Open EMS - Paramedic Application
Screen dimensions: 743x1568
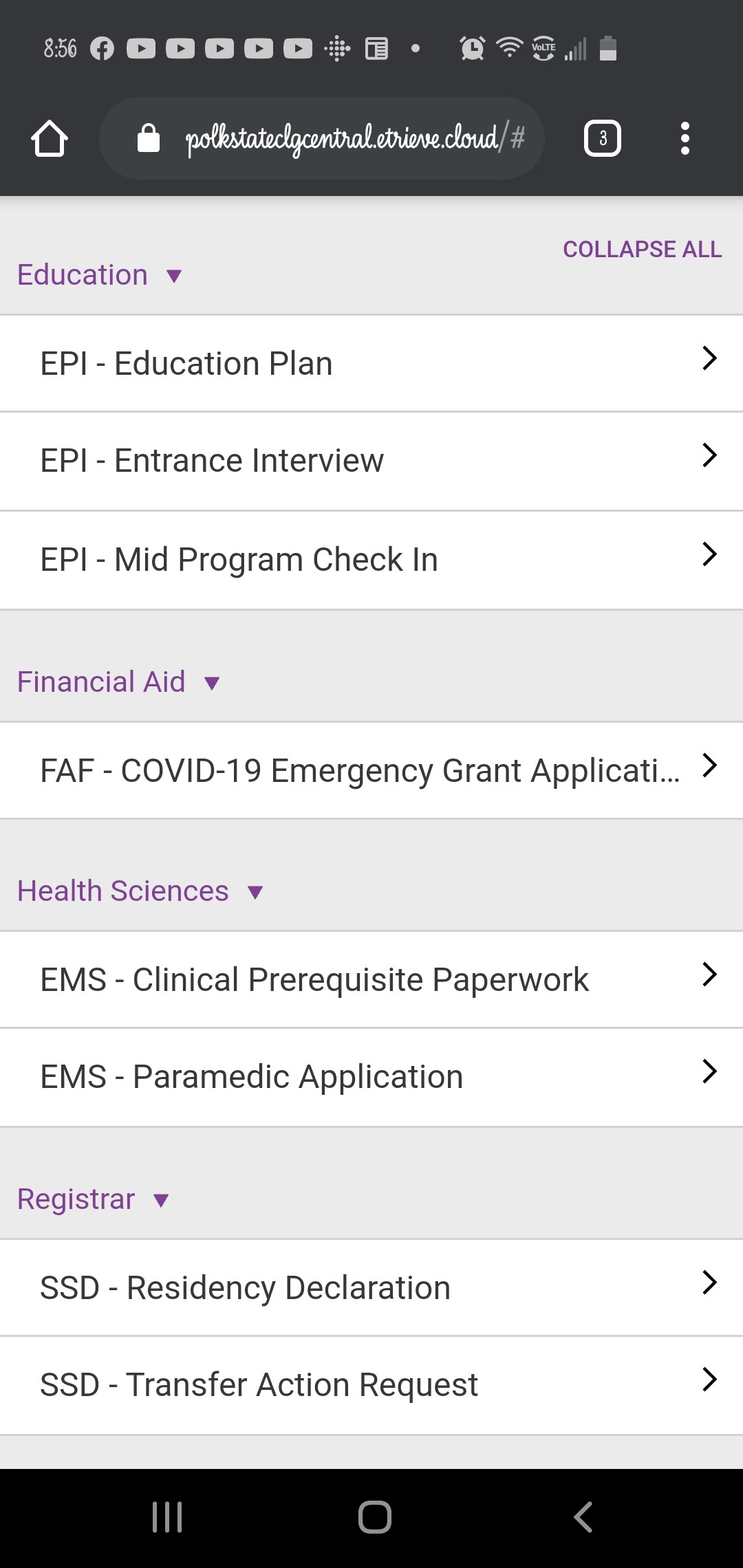coord(371,1077)
